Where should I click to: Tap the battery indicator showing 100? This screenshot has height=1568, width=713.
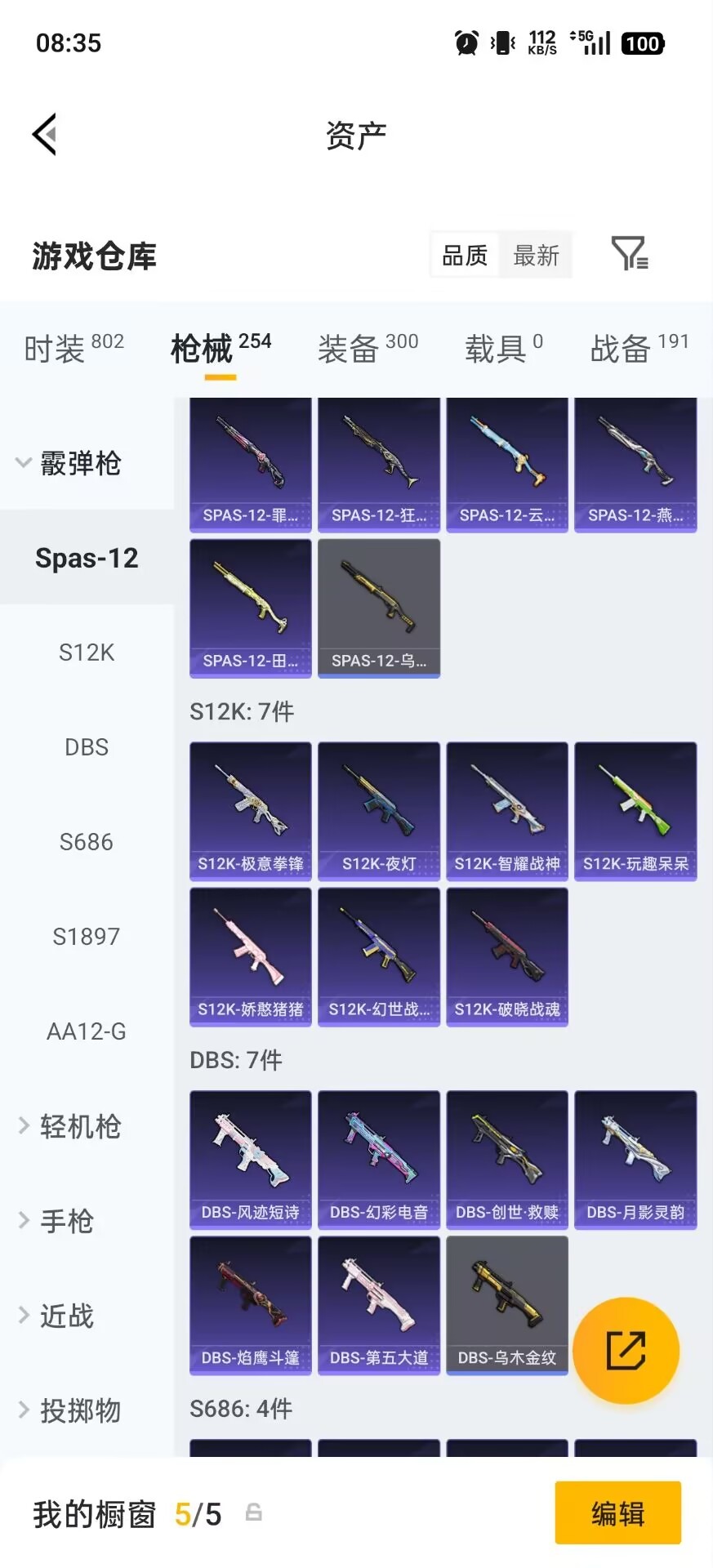coord(642,42)
